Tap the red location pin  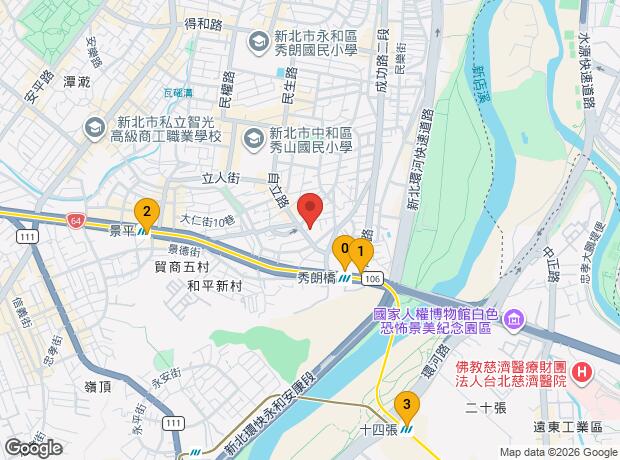(x=310, y=209)
